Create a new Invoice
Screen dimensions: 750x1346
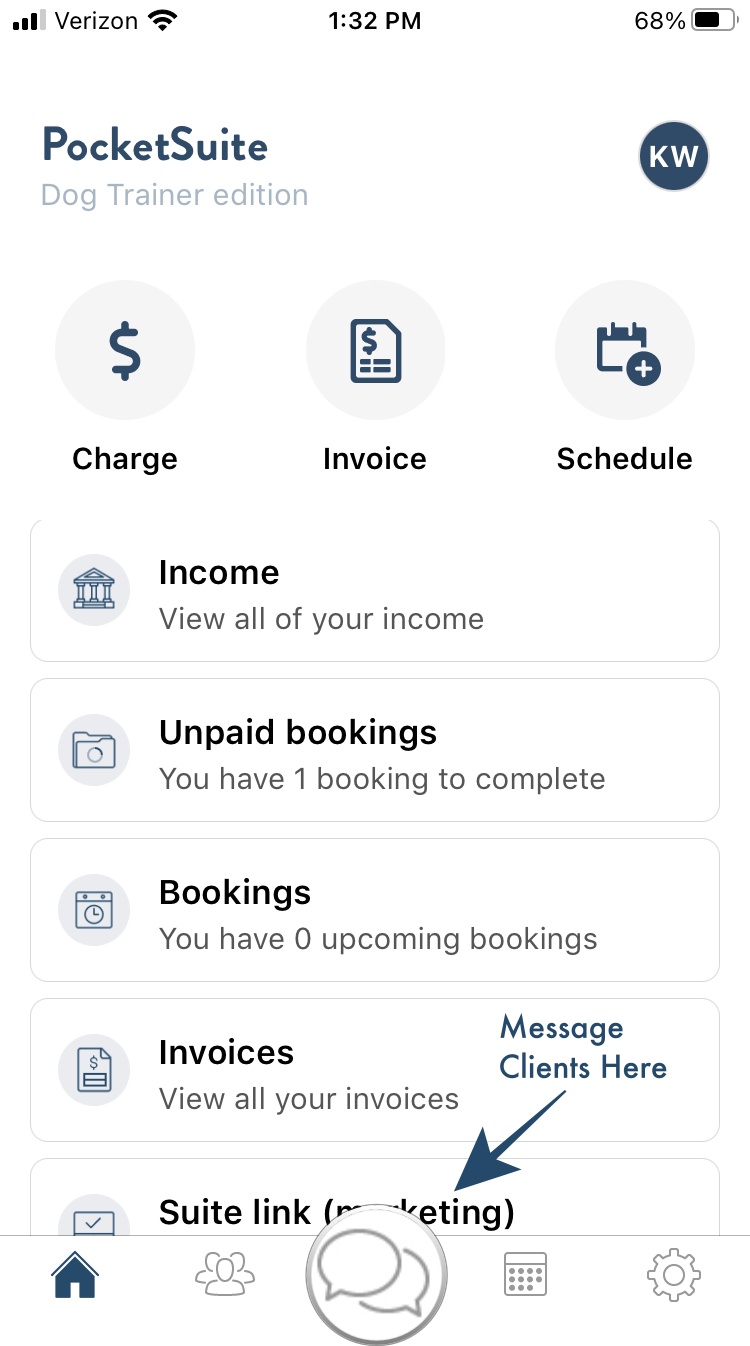click(x=375, y=351)
